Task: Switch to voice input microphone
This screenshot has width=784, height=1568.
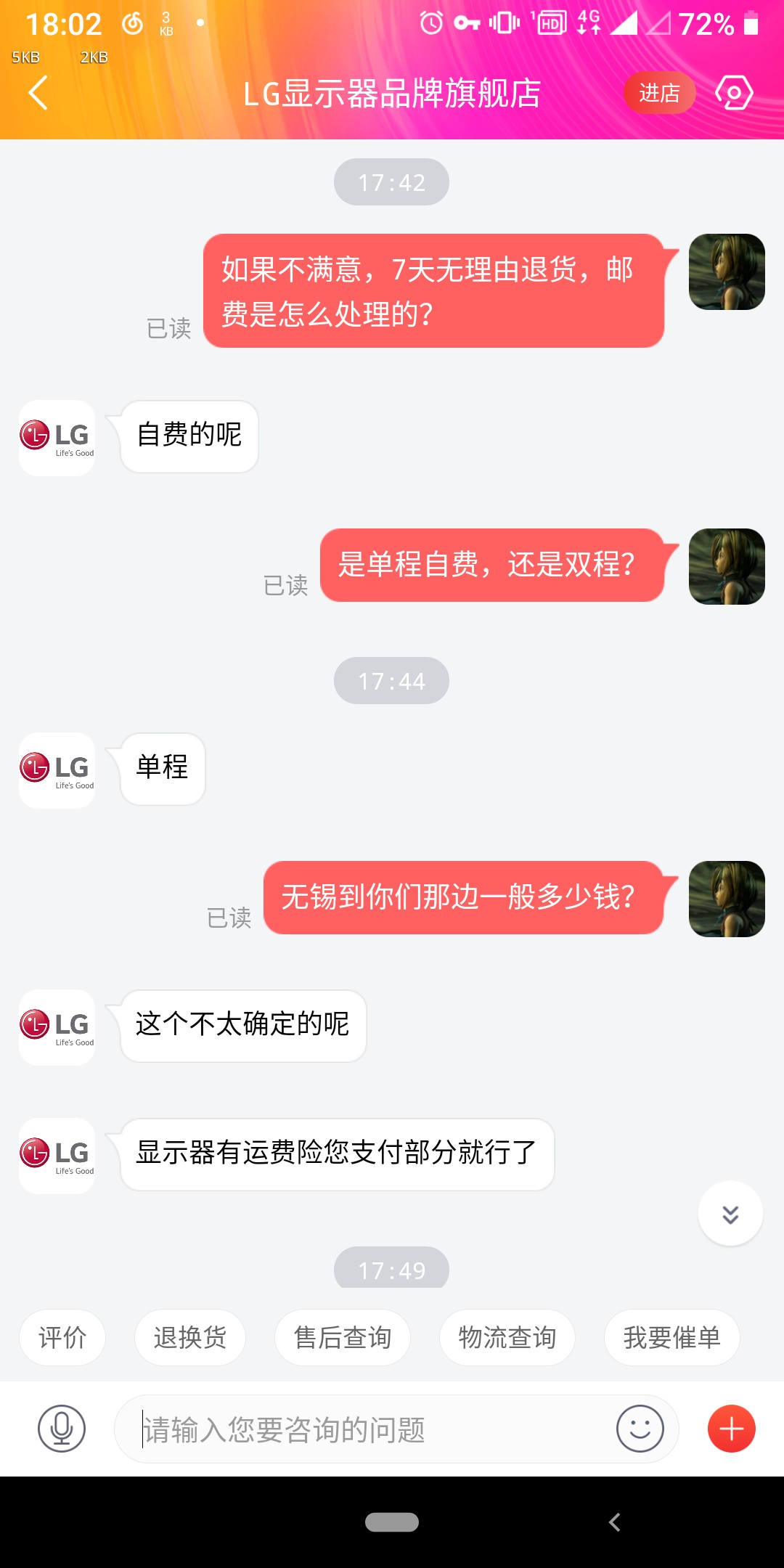Action: (62, 1429)
